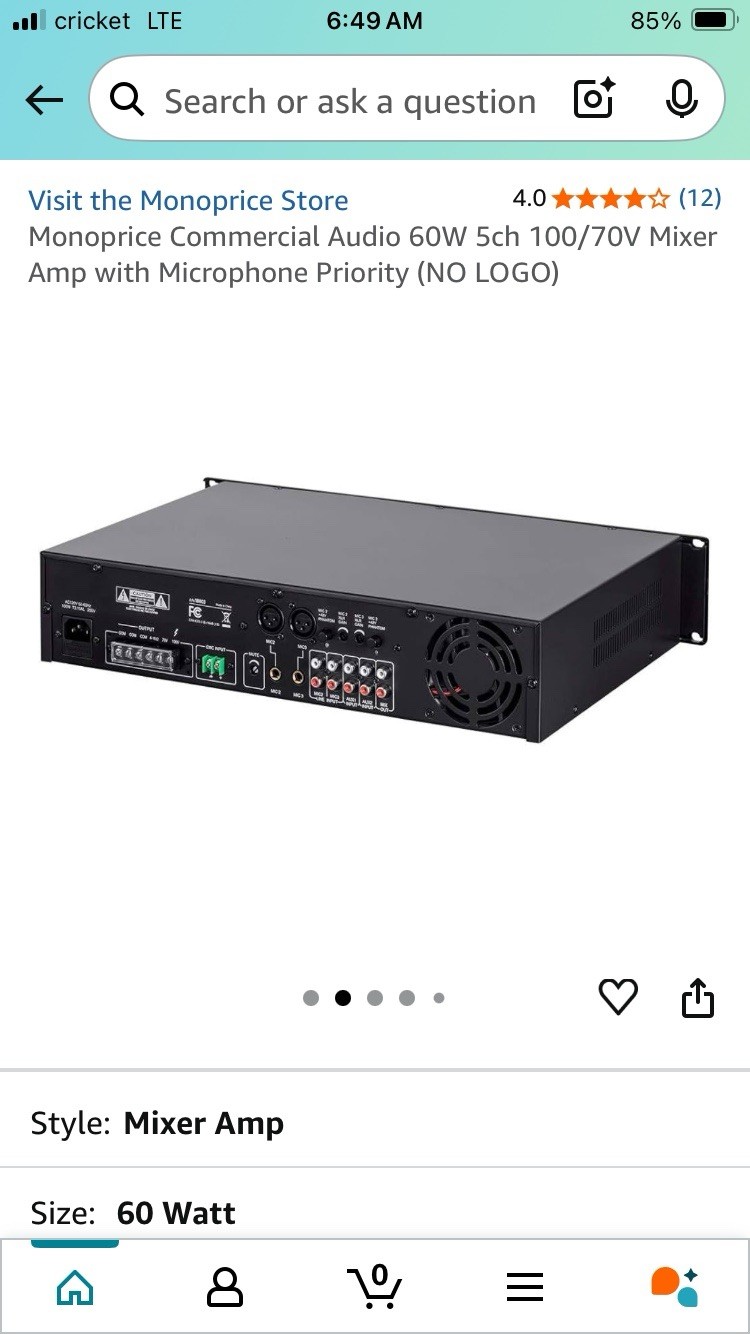The height and width of the screenshot is (1334, 750).
Task: Open camera lens search
Action: coord(593,99)
